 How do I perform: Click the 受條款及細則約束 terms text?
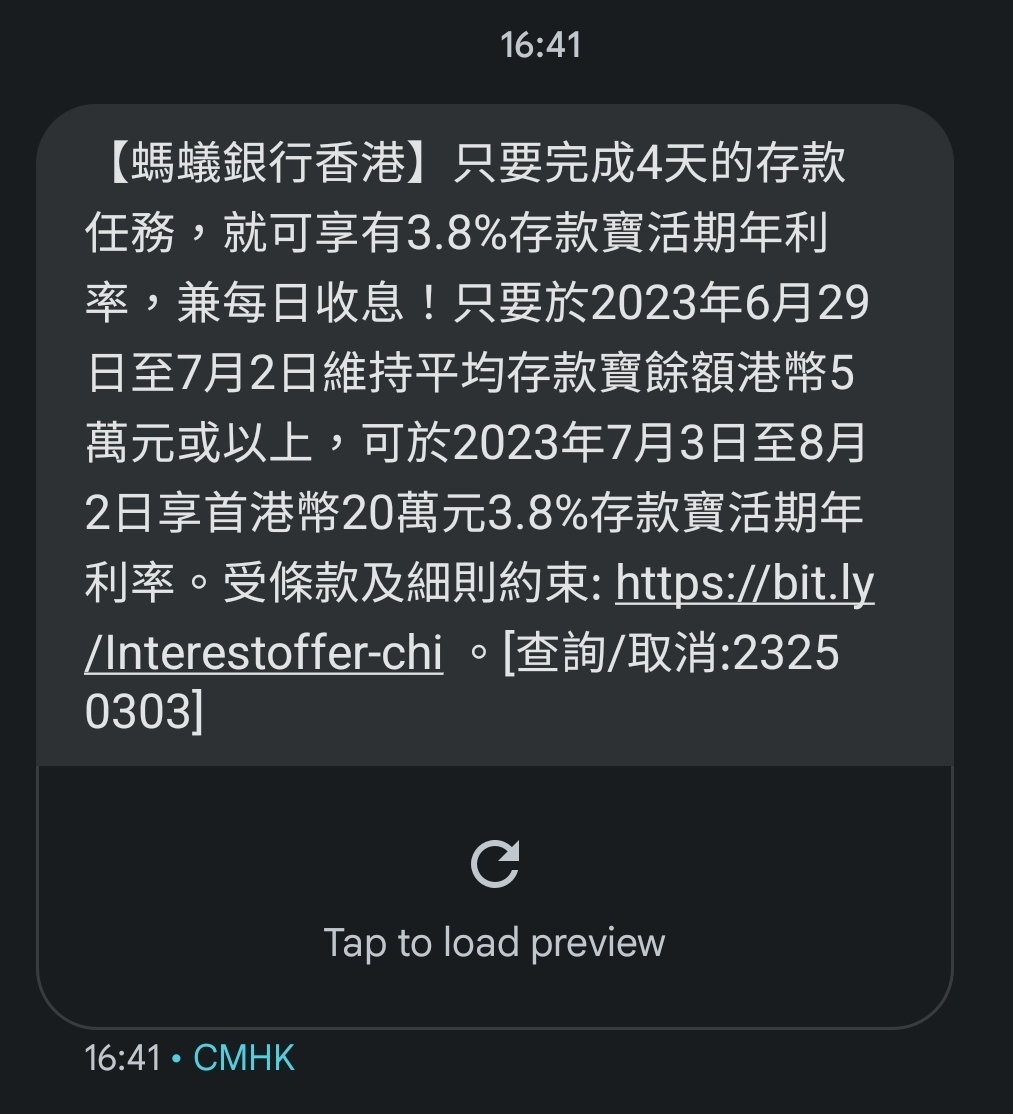(390, 585)
